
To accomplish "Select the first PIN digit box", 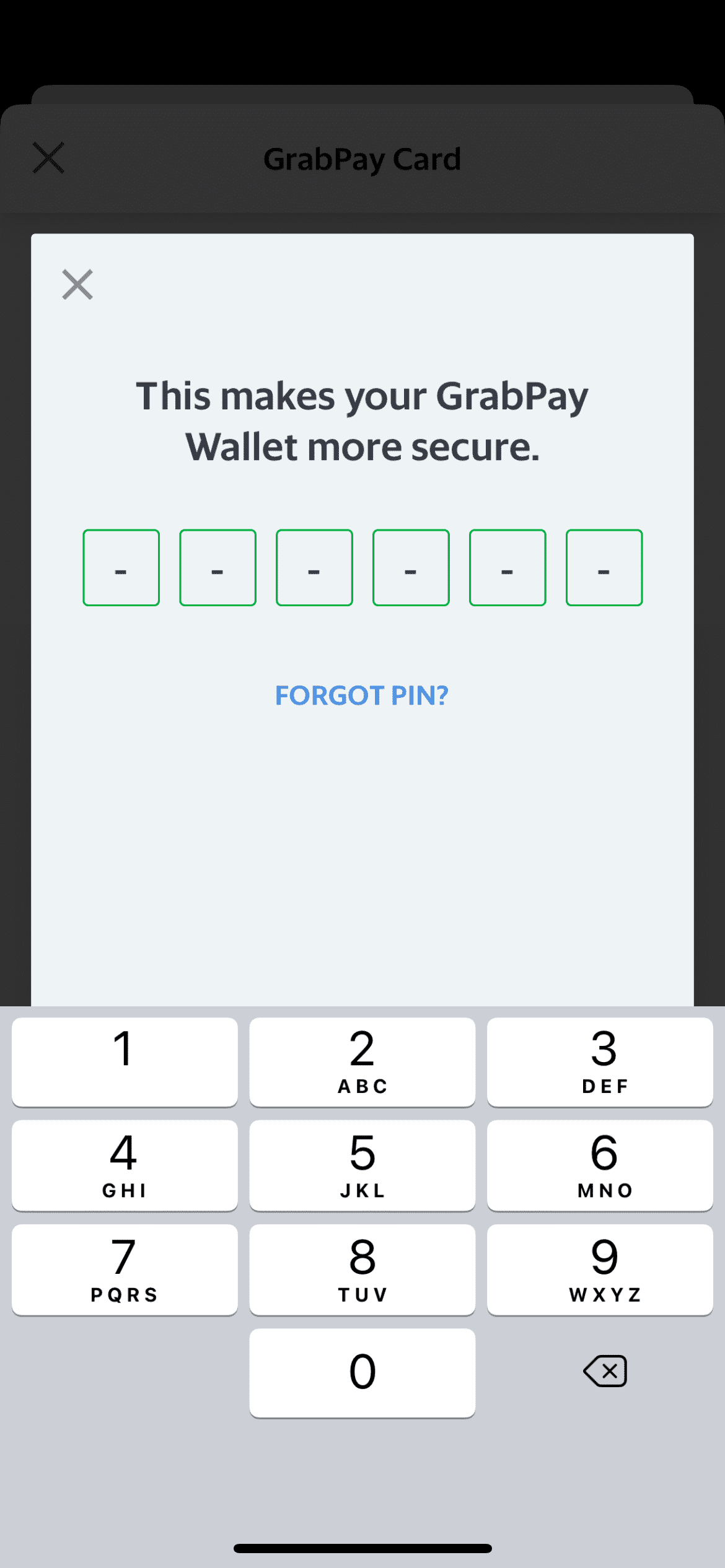I will coord(121,567).
